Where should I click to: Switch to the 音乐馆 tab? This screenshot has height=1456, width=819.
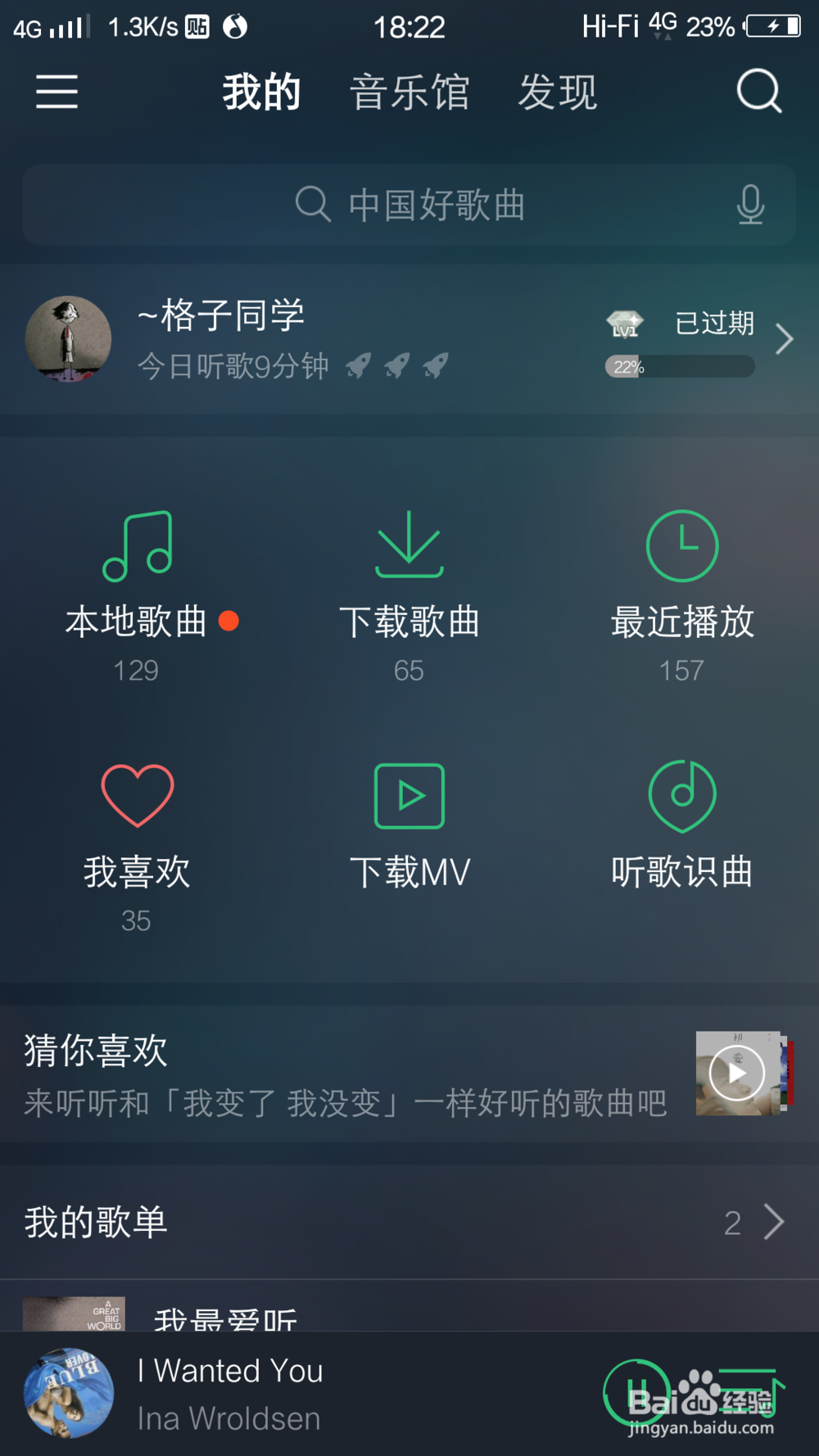[x=409, y=91]
